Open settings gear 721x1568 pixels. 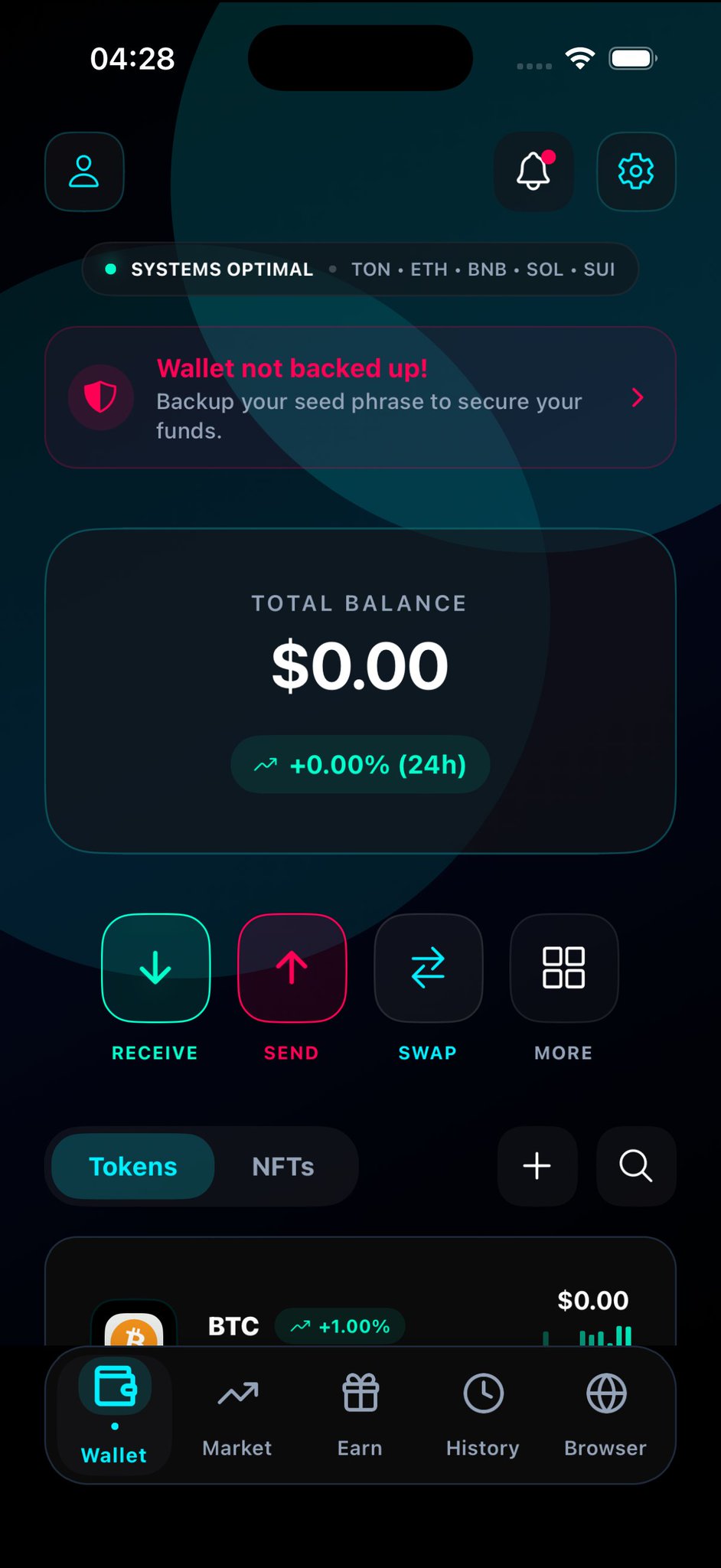pyautogui.click(x=635, y=171)
